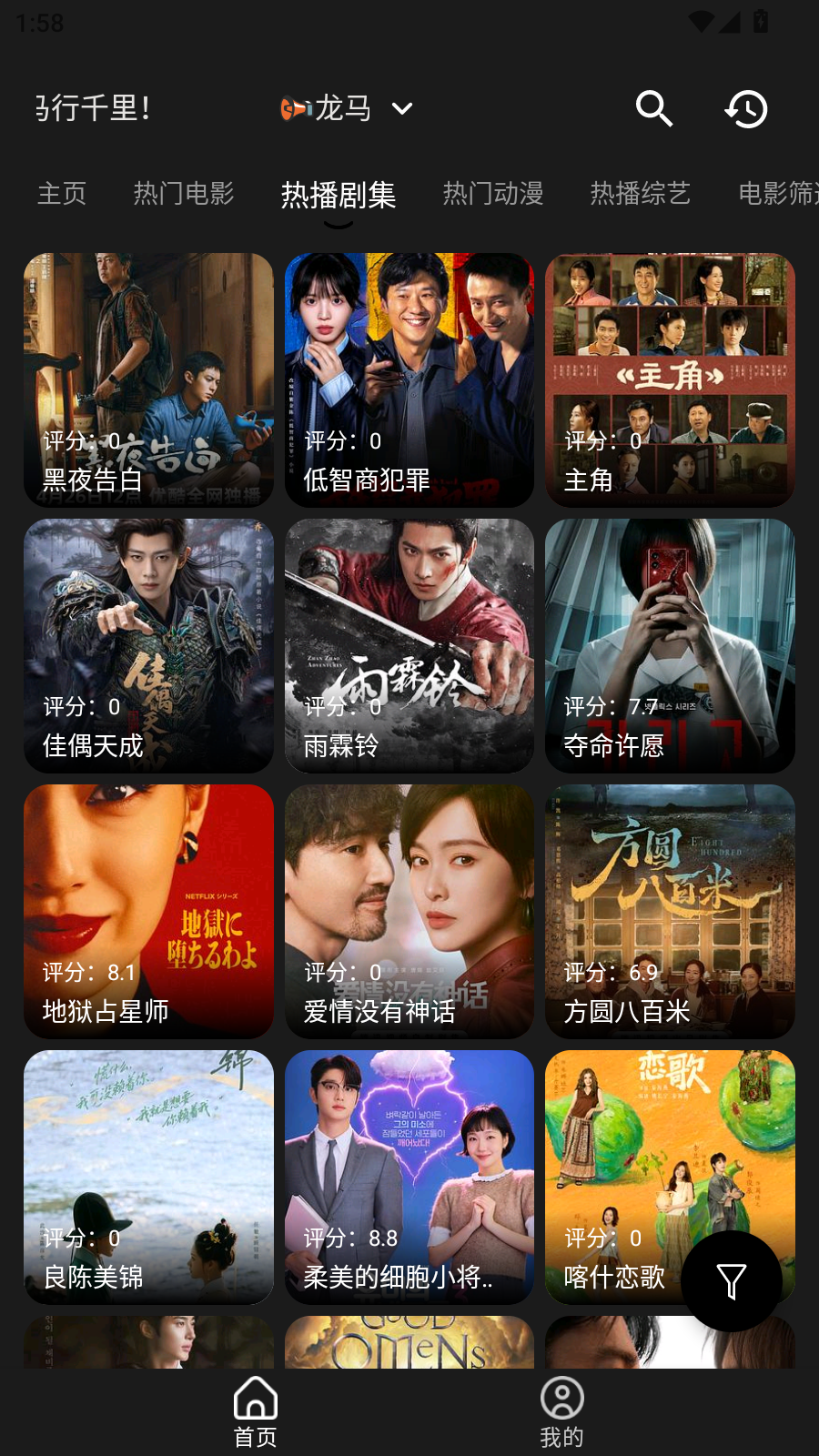Switch to the 热播综艺 tab

[x=641, y=194]
